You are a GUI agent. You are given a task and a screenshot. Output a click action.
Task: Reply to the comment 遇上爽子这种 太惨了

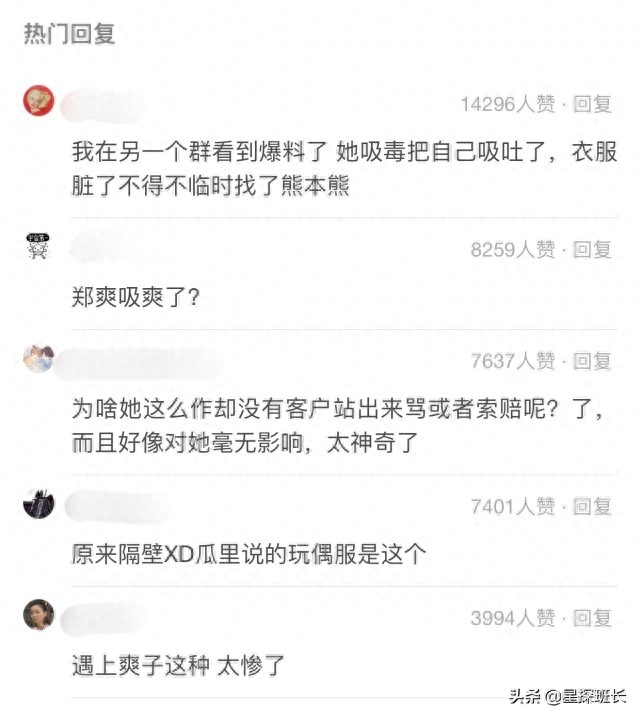[x=591, y=618]
